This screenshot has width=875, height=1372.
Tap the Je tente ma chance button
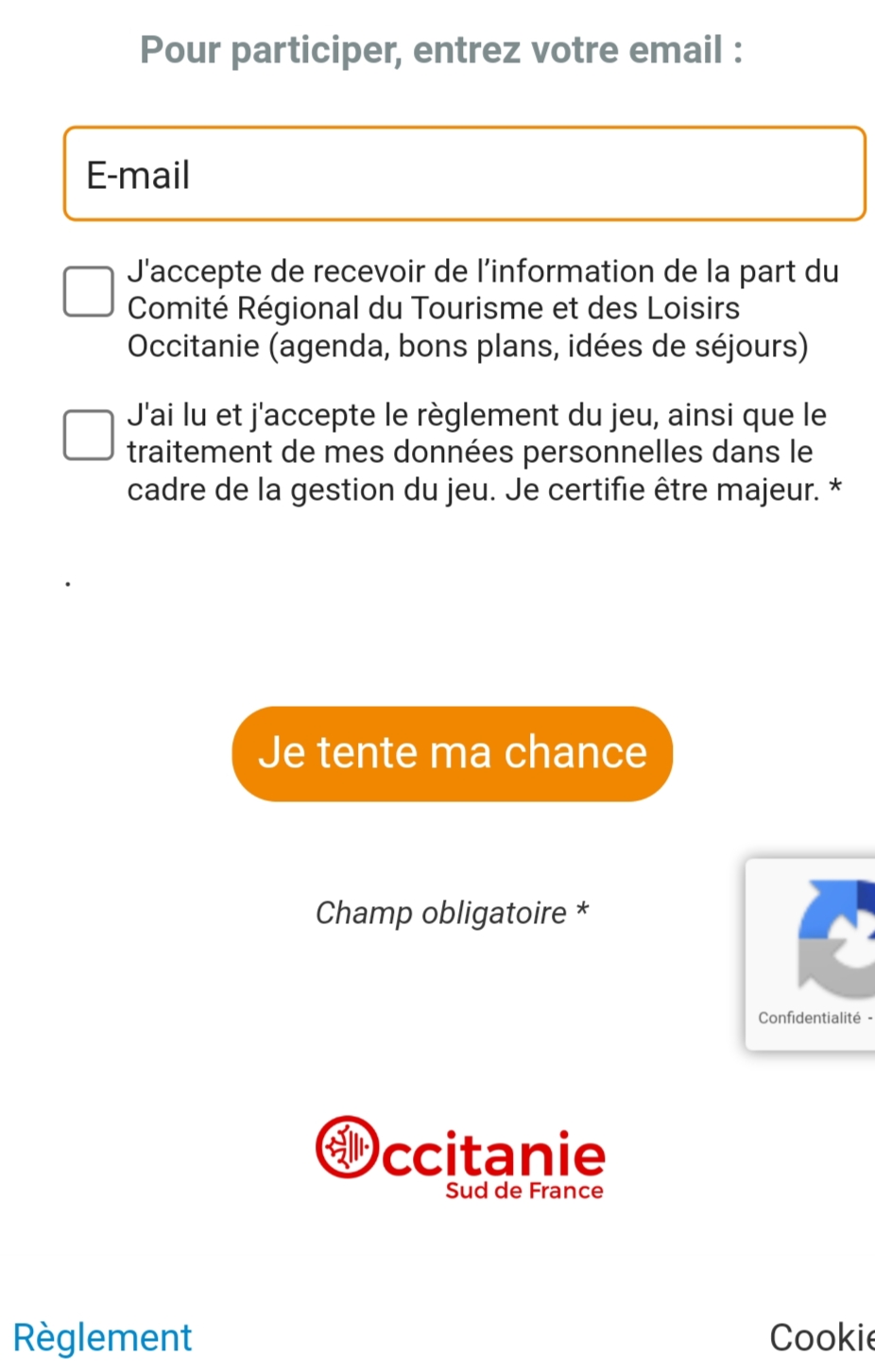[x=452, y=753]
